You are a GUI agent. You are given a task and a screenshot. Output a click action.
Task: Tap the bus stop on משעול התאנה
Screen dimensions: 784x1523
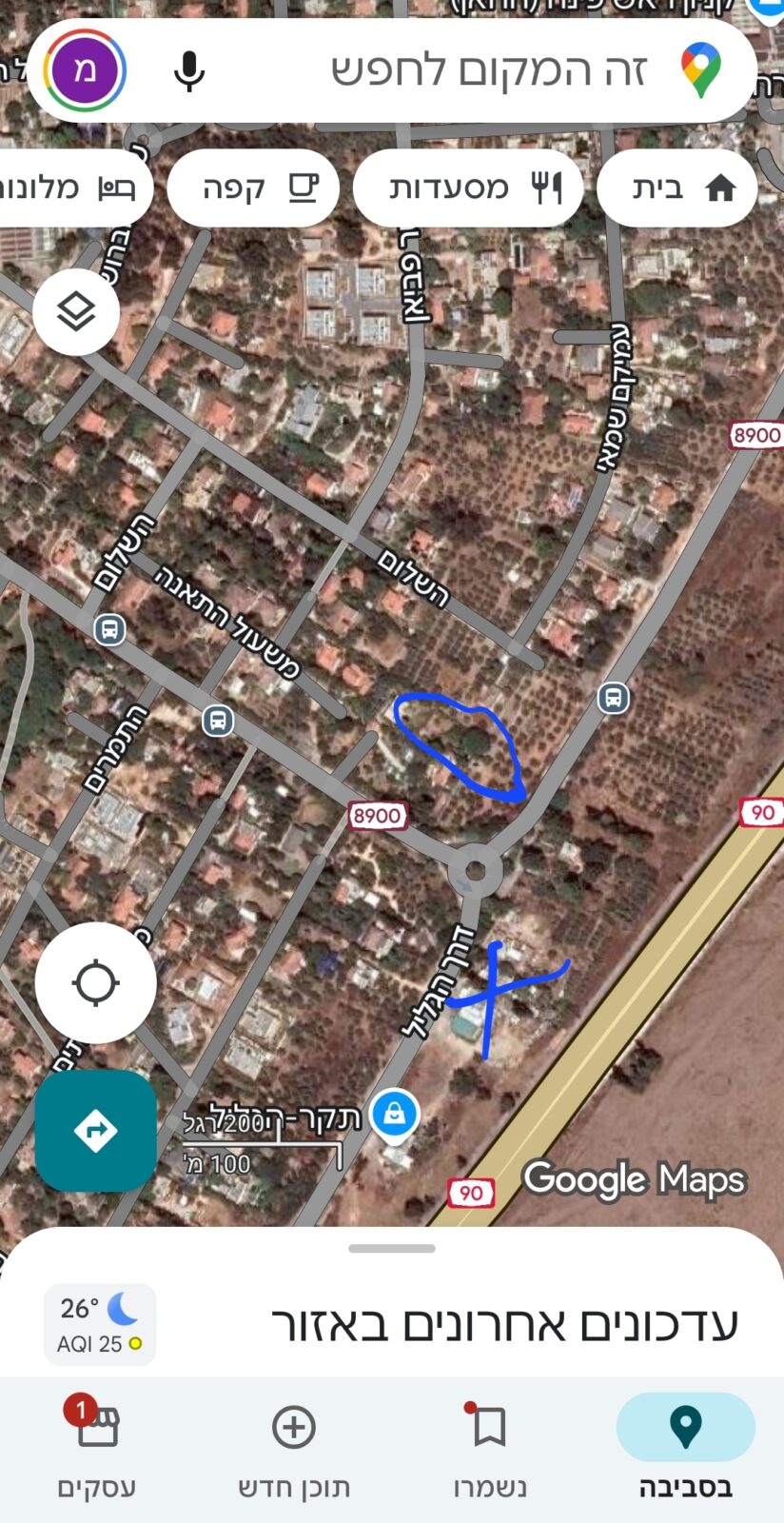point(218,720)
